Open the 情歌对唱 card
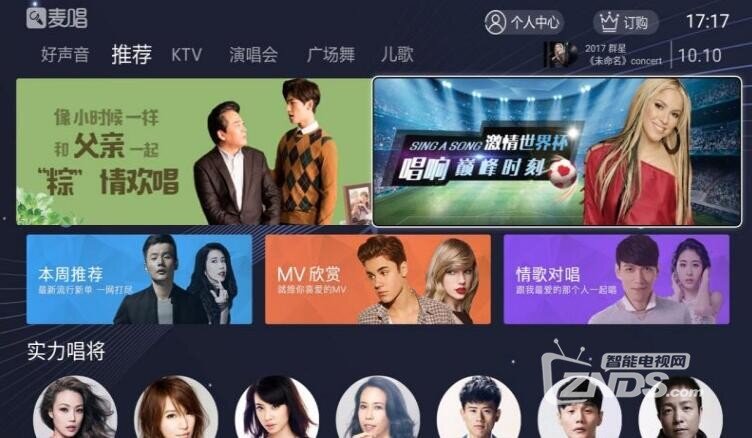The image size is (752, 438). click(x=615, y=279)
